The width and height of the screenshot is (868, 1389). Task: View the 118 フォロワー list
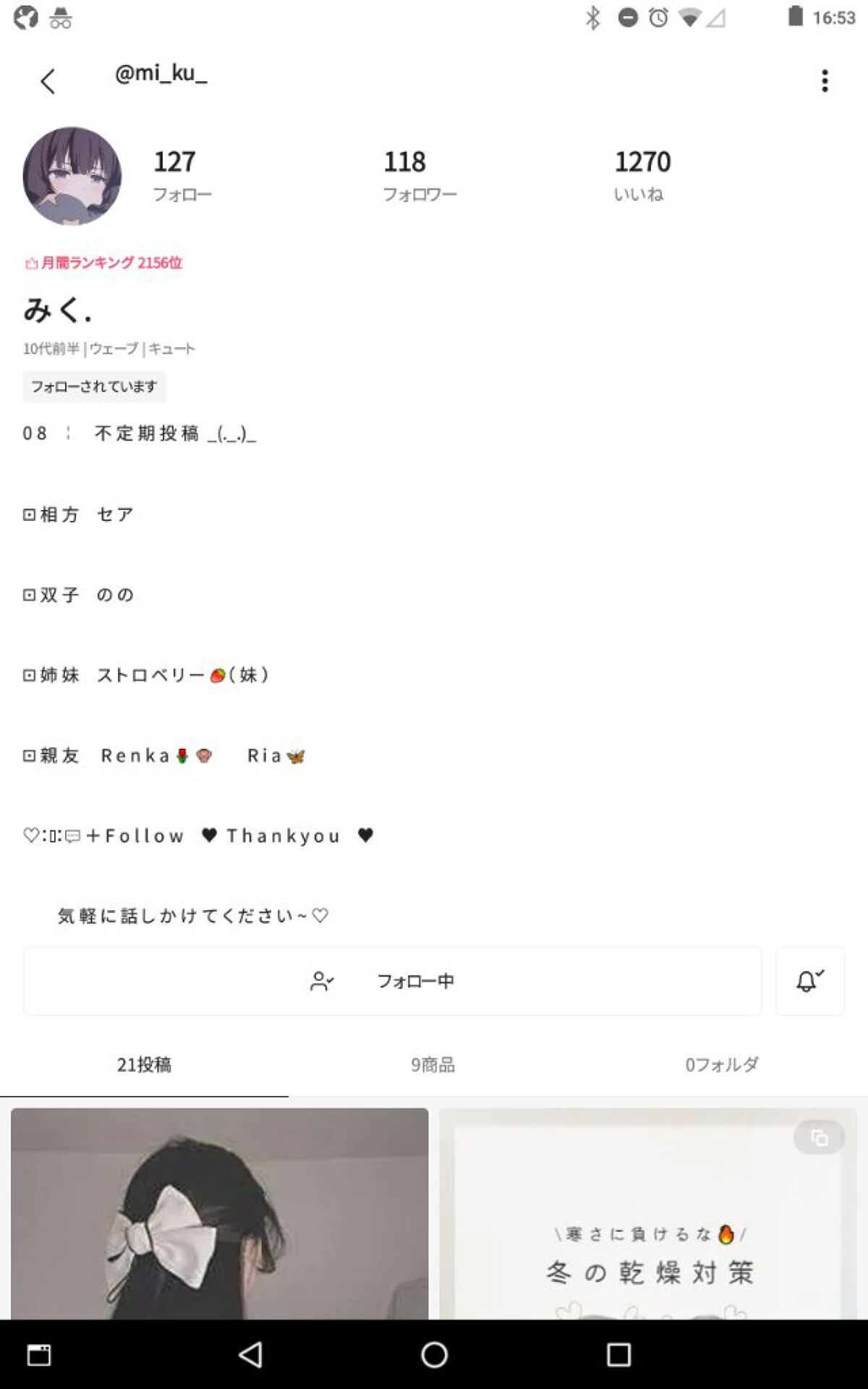[418, 174]
